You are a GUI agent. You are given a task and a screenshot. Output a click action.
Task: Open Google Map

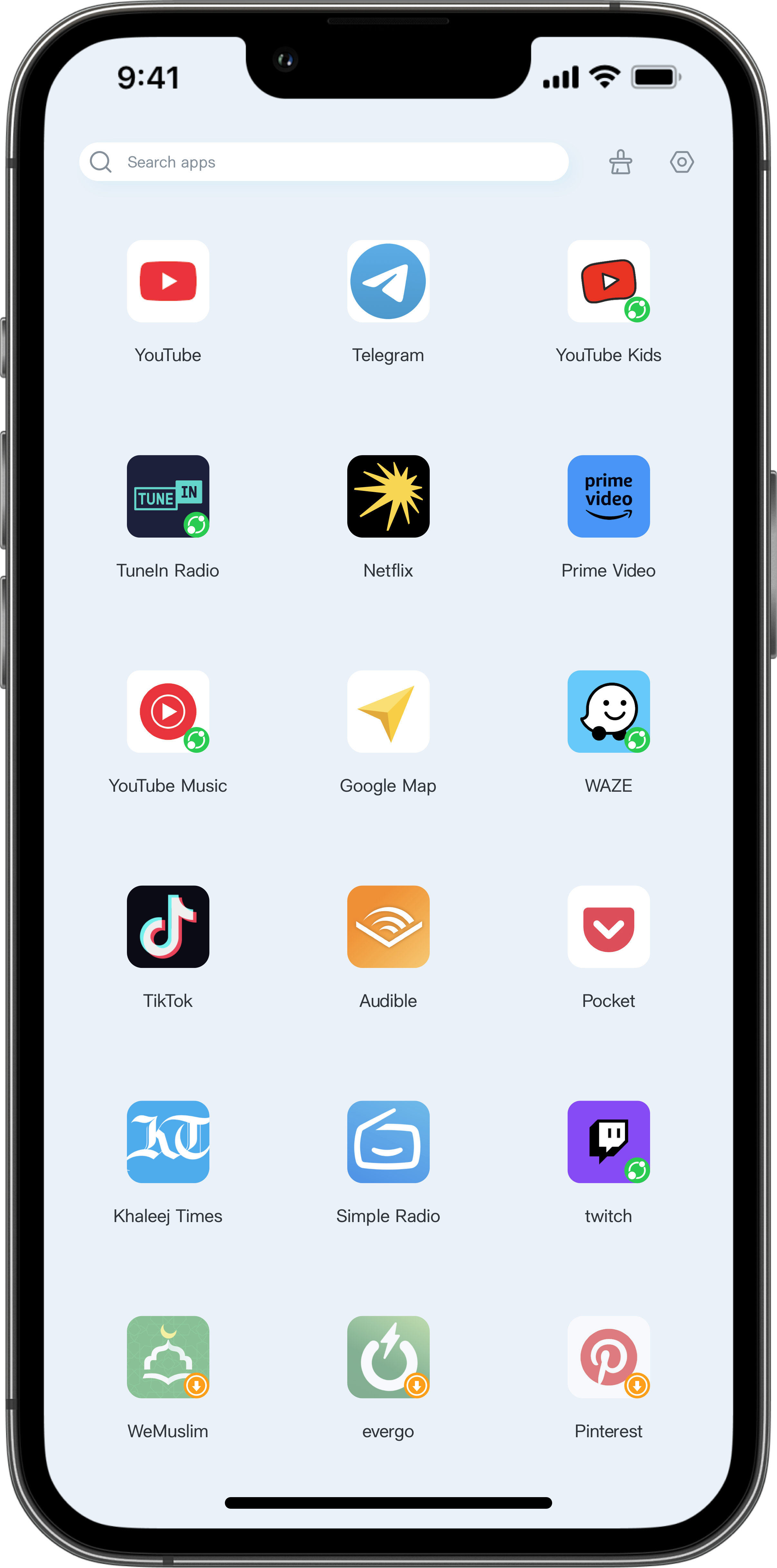pyautogui.click(x=388, y=712)
